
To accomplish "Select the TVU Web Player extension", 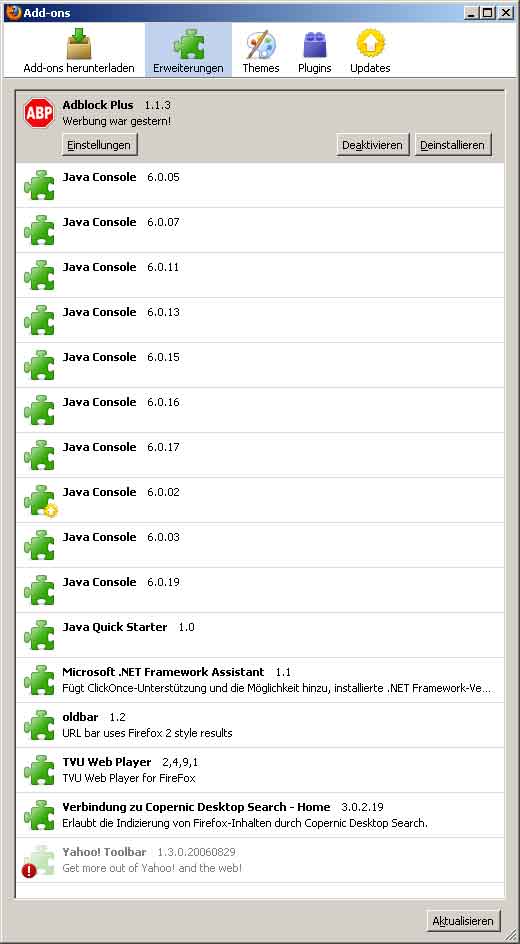I will (260, 770).
